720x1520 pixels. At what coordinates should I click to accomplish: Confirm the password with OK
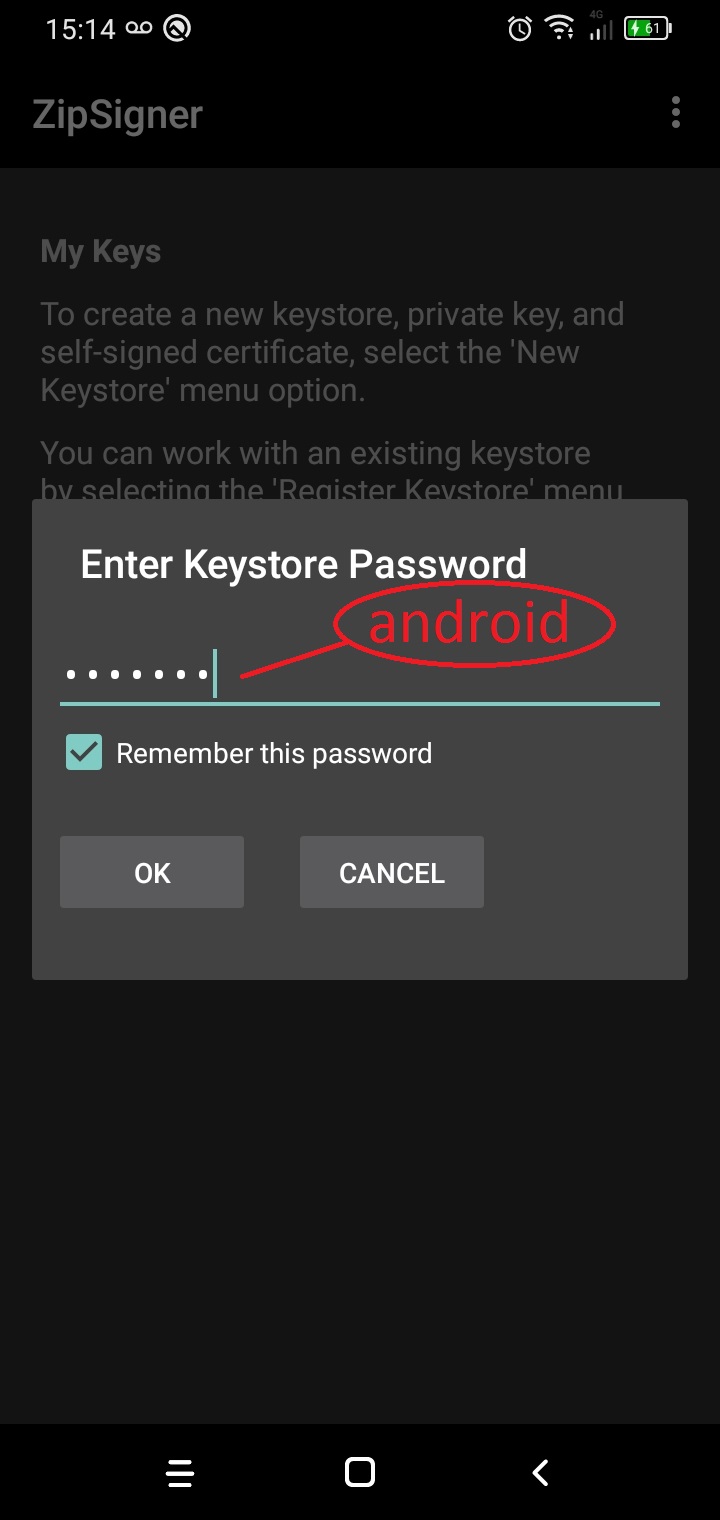pos(152,872)
